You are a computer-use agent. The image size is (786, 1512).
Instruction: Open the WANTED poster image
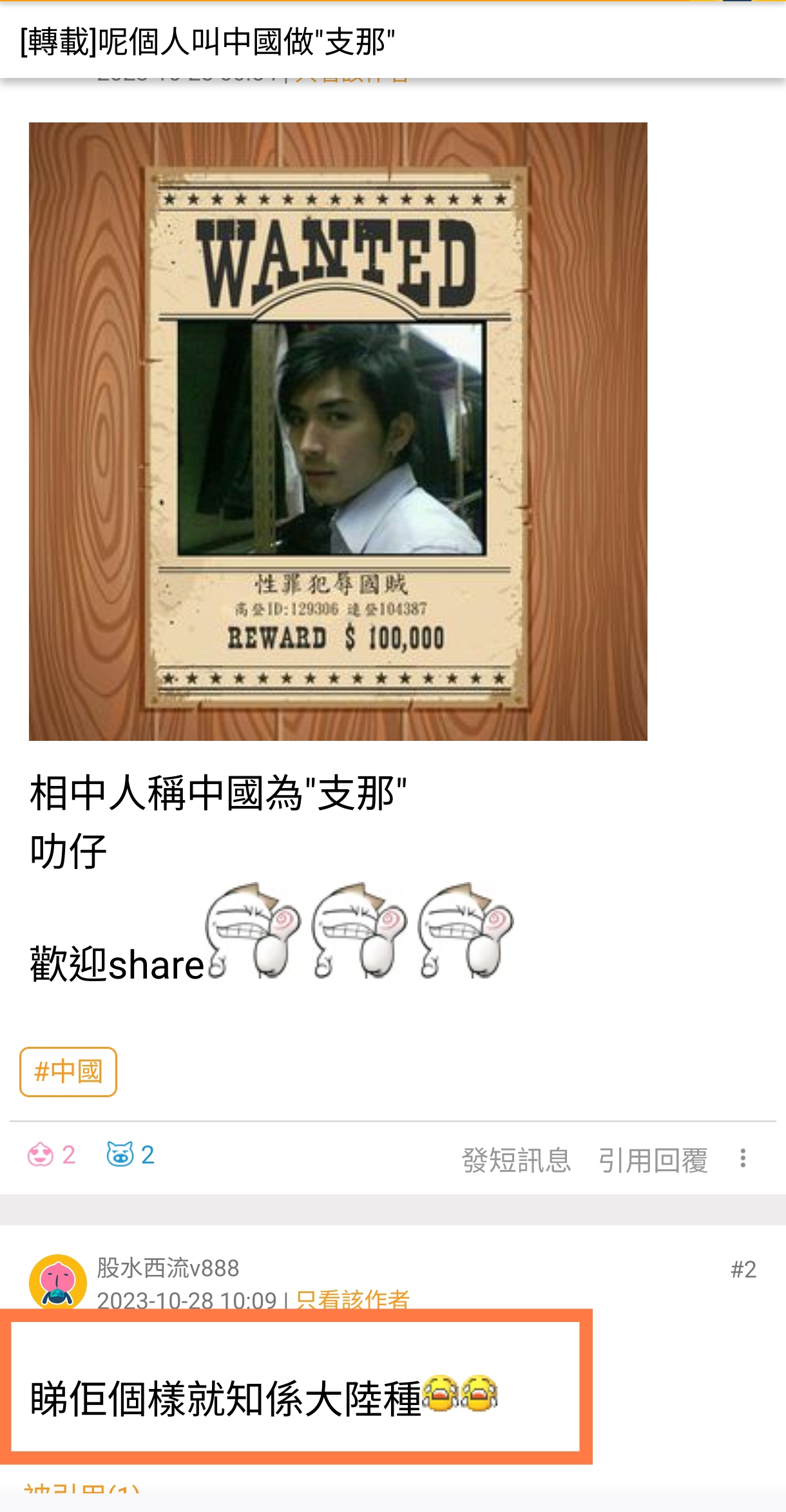[338, 431]
